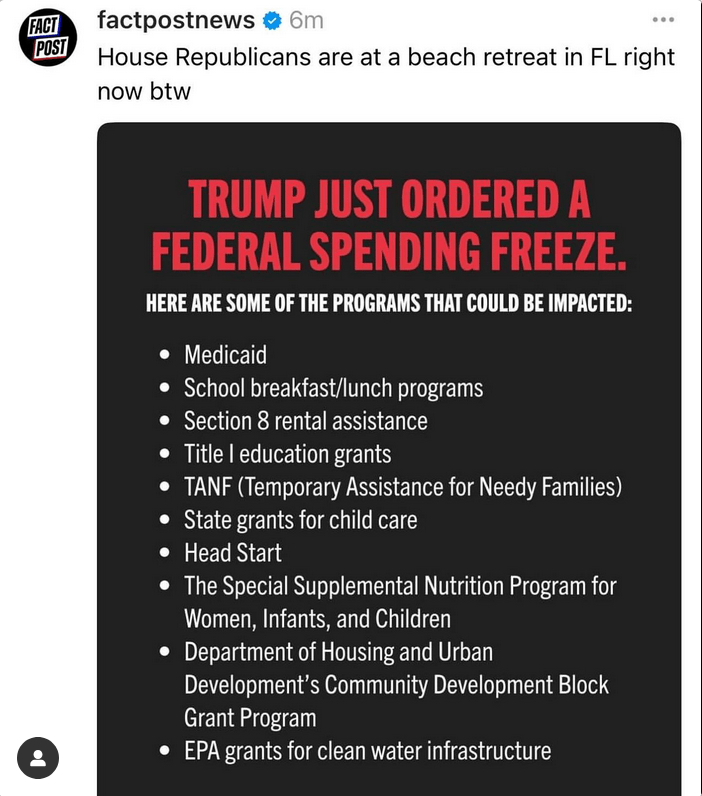The image size is (702, 796).
Task: Tap the factpostnews username
Action: click(x=176, y=20)
